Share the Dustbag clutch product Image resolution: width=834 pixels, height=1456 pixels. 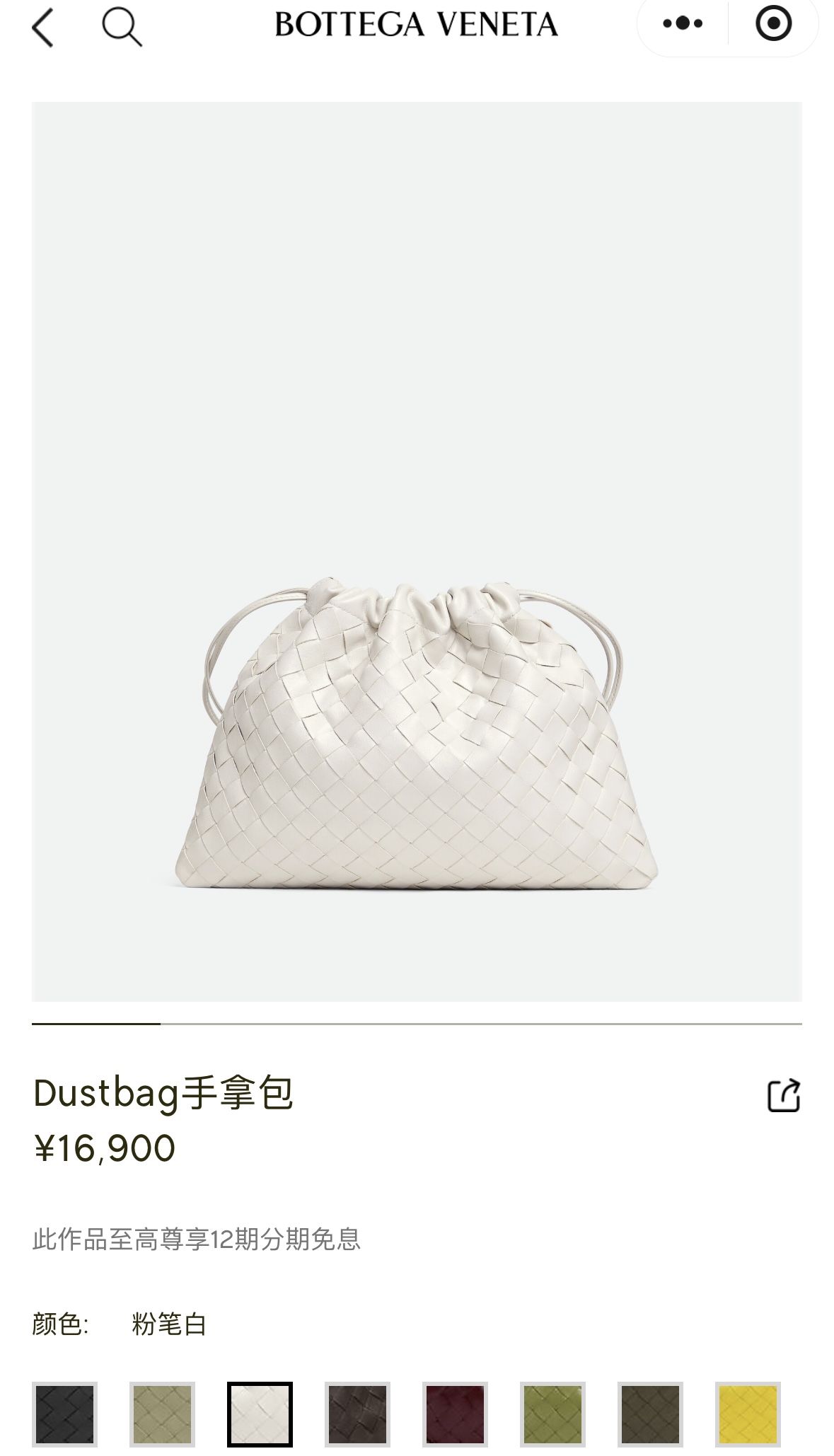pos(783,1096)
